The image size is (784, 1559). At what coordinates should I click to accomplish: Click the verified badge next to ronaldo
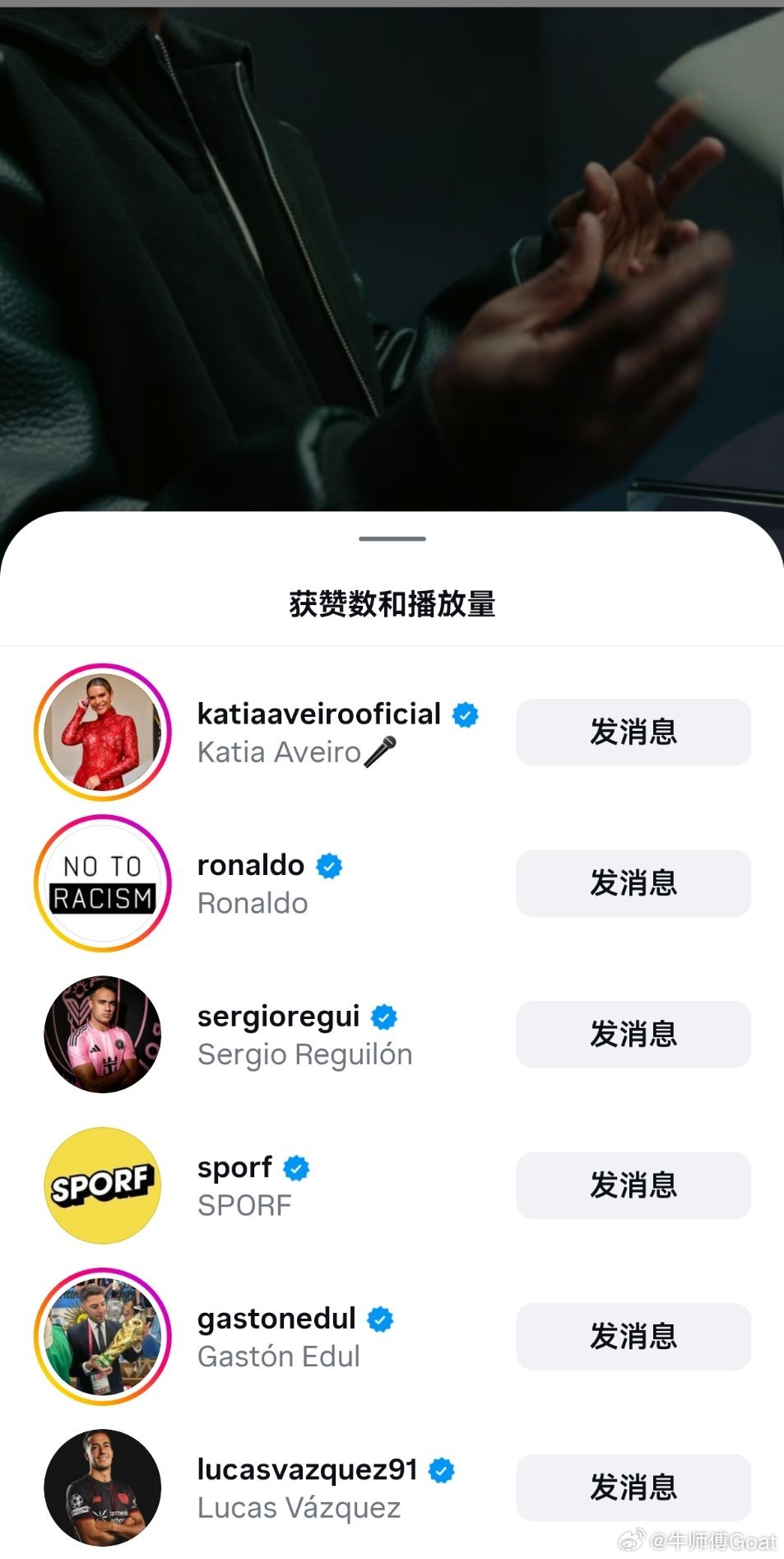pos(329,865)
